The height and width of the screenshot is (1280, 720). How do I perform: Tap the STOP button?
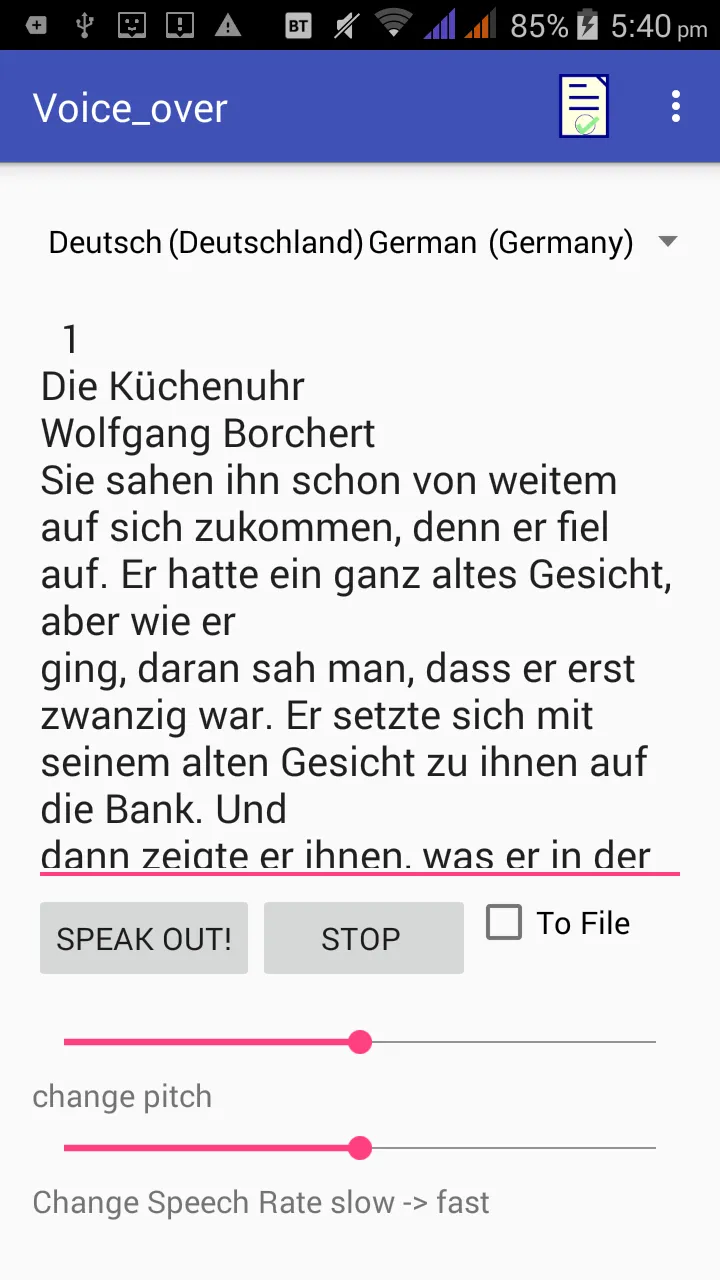pos(363,938)
